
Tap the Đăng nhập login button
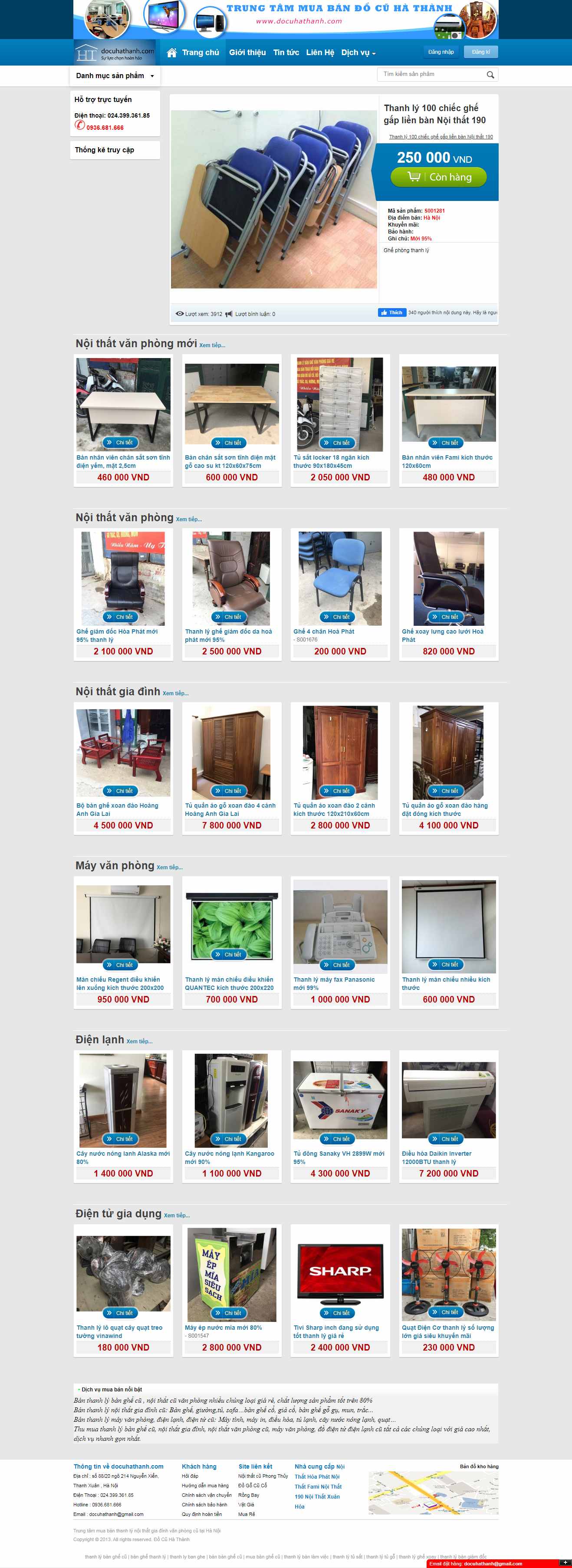click(x=441, y=52)
